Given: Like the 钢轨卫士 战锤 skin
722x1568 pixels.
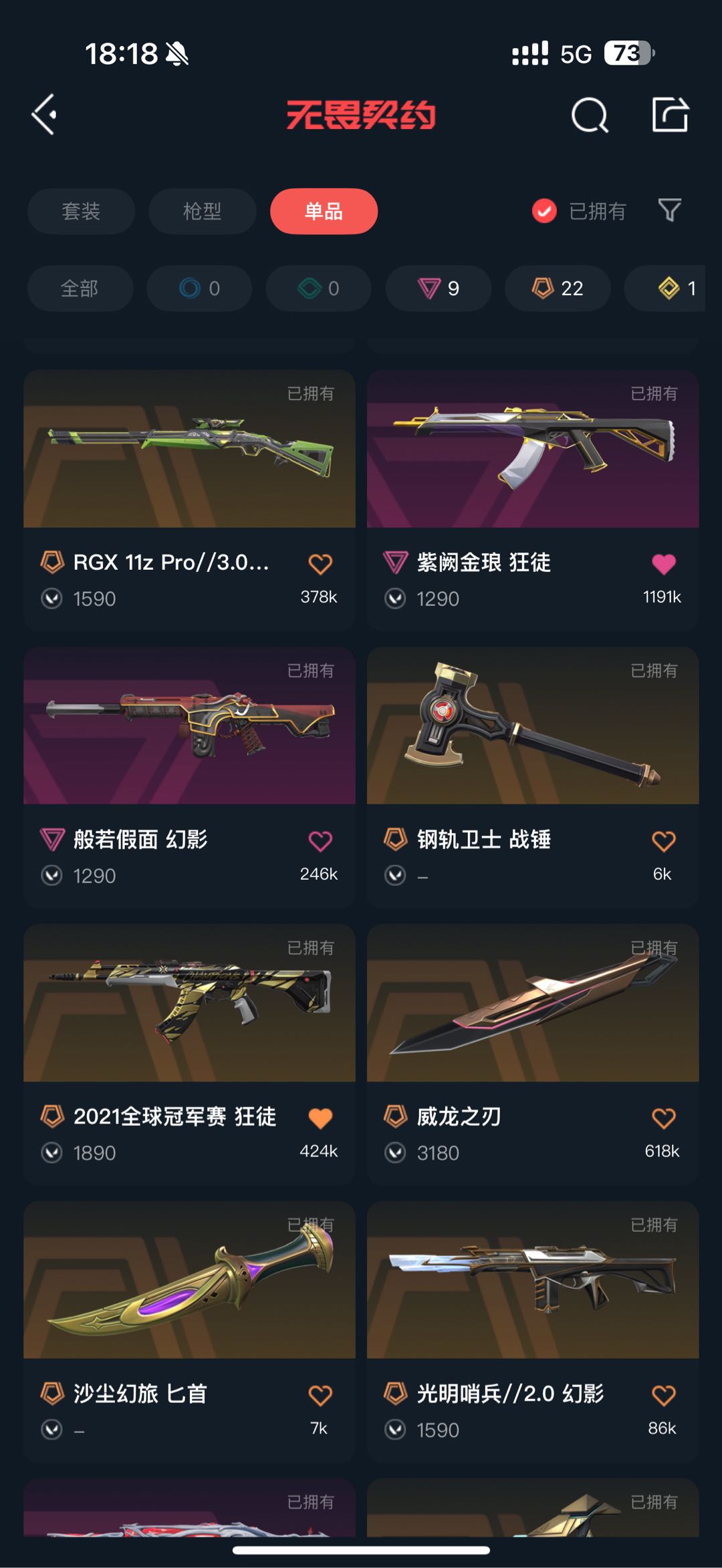Looking at the screenshot, I should coord(663,841).
